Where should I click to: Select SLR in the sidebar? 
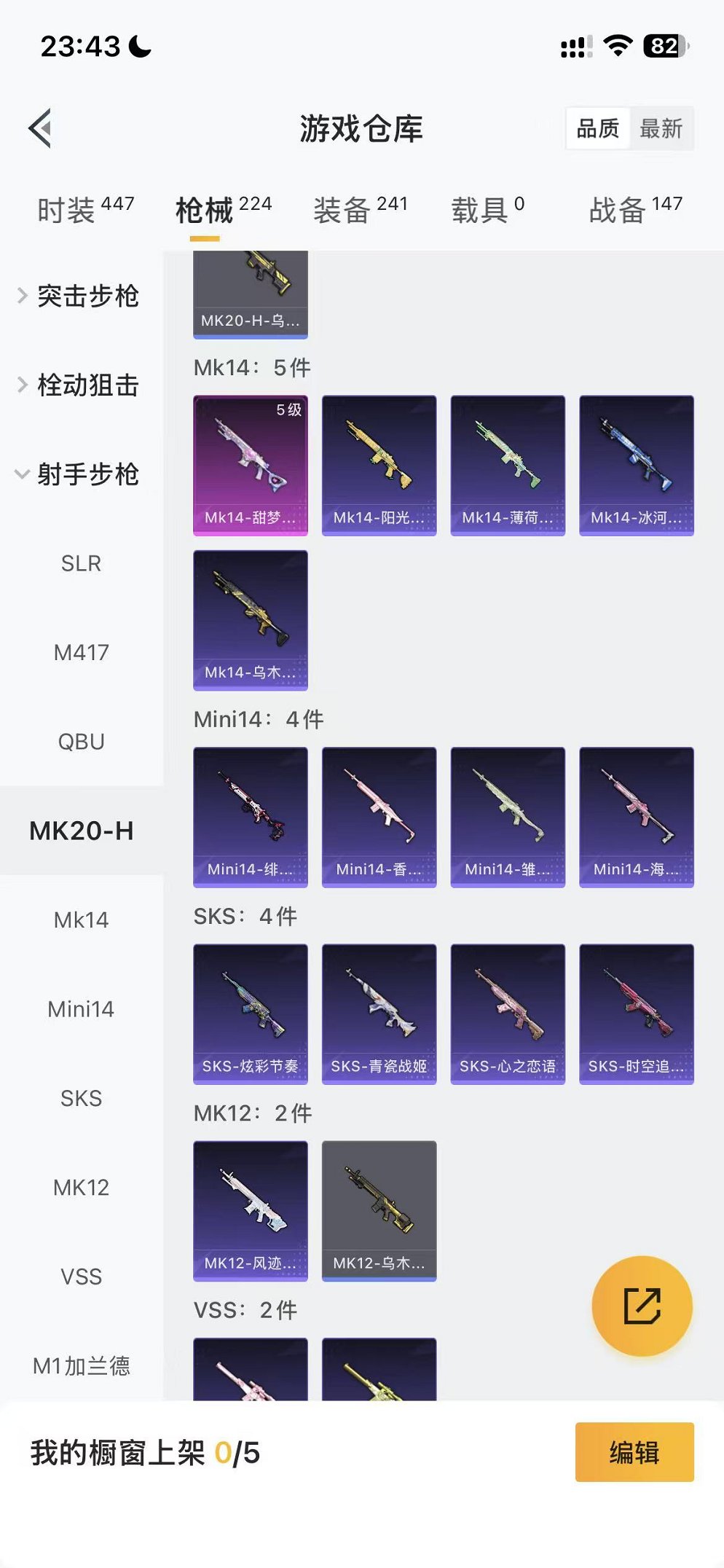tap(81, 563)
